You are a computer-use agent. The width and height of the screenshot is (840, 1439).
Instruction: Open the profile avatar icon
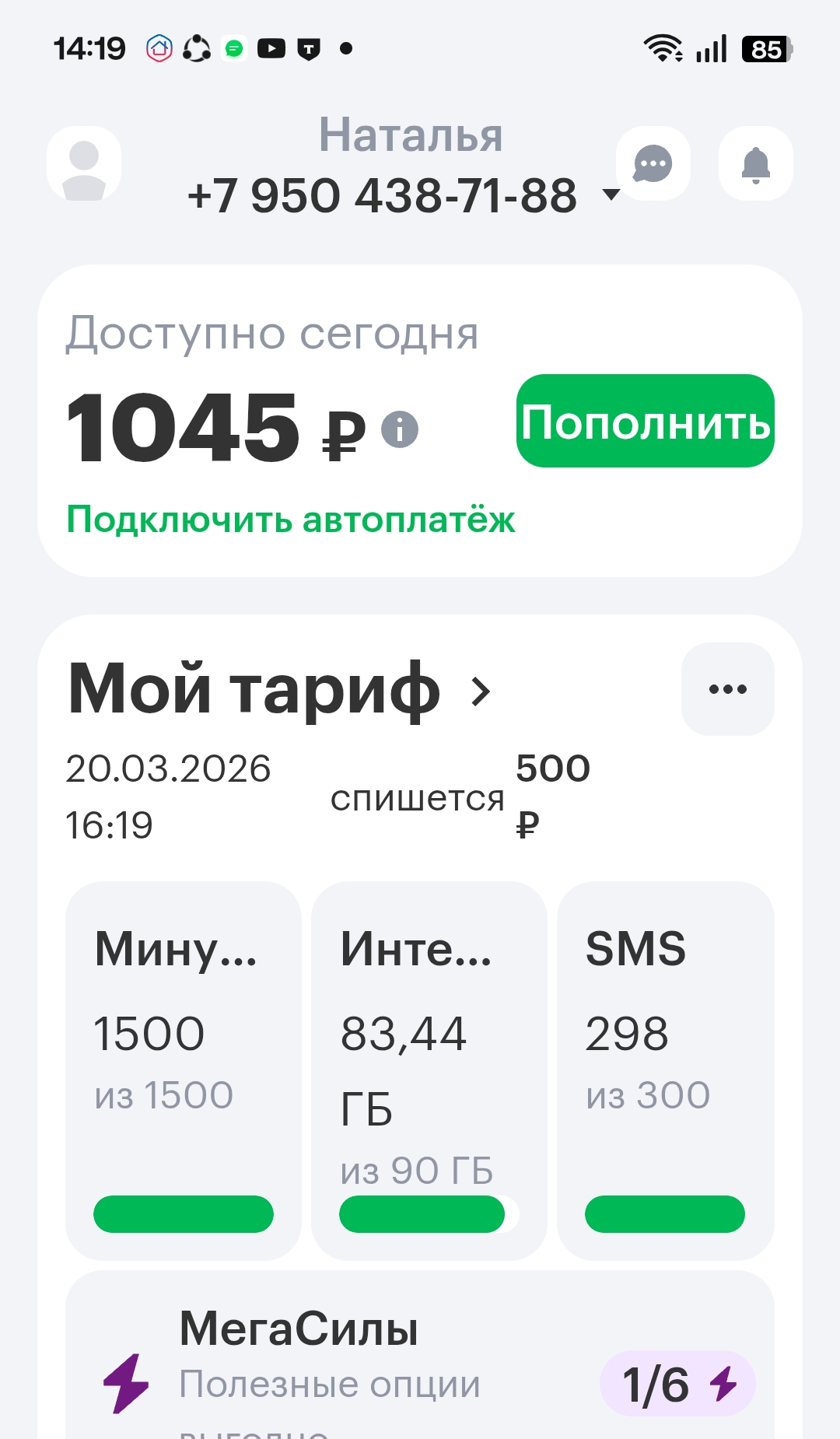pos(84,163)
